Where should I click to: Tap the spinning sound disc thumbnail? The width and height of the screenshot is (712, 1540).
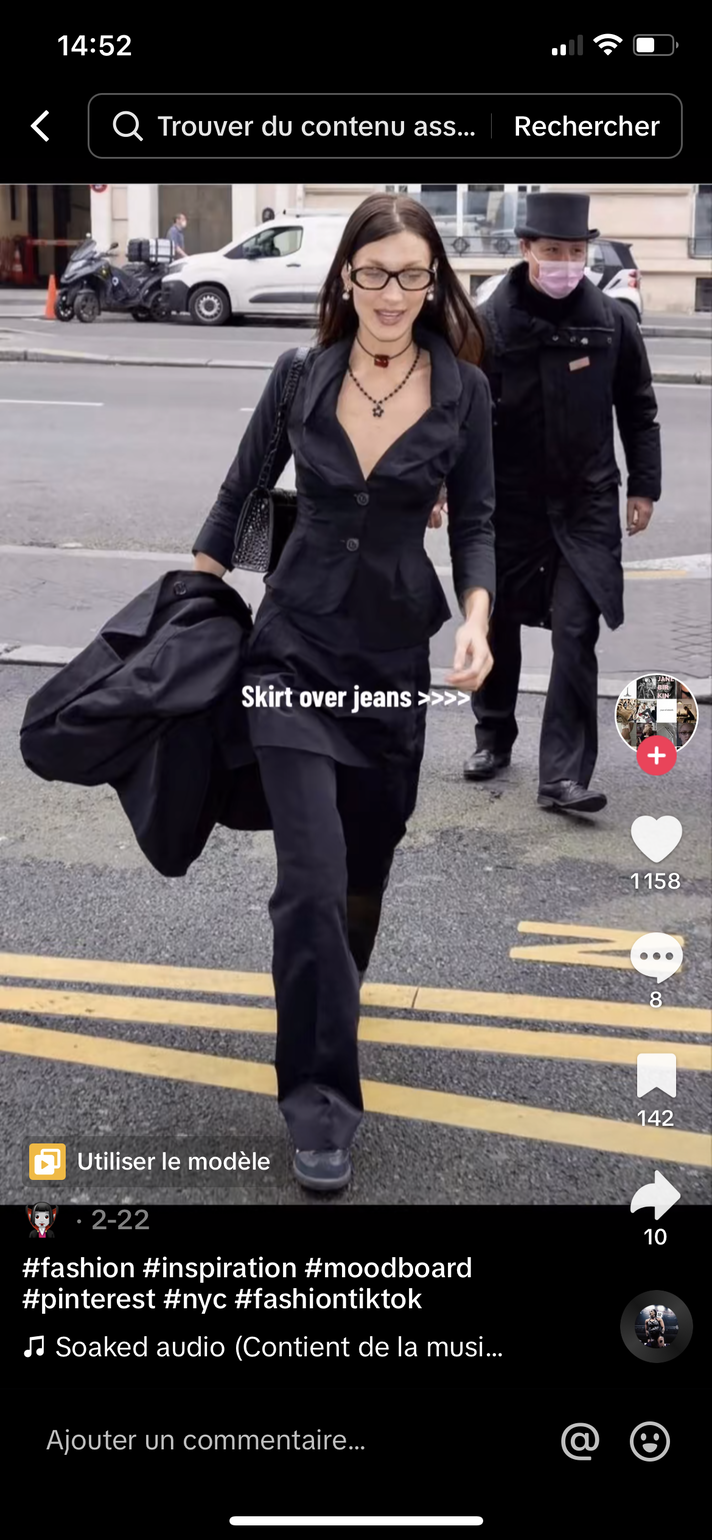click(656, 1326)
